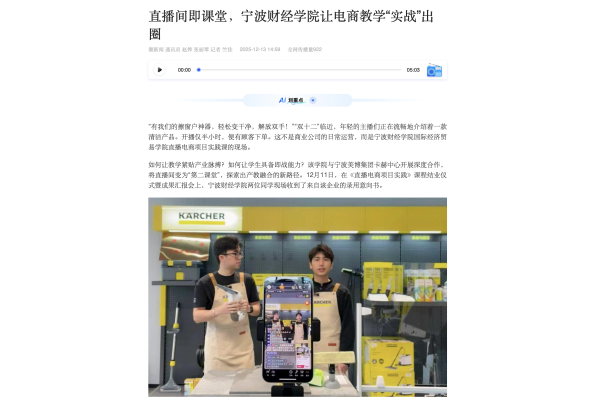Play the article audio

(160, 70)
